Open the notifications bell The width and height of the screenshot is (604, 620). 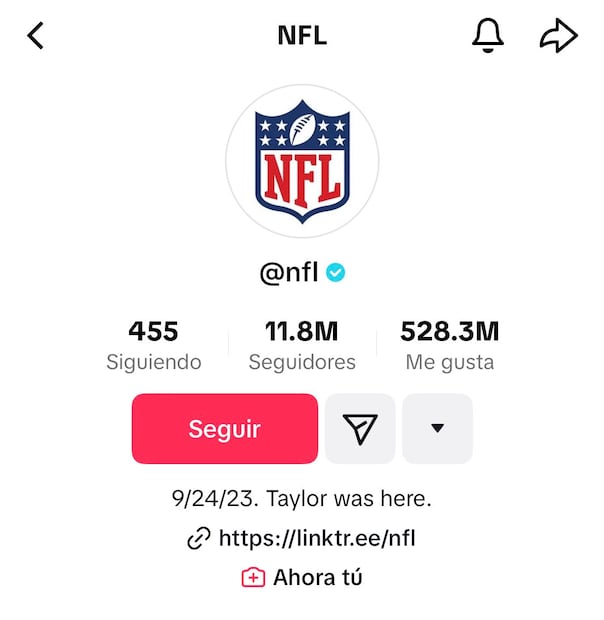coord(487,37)
